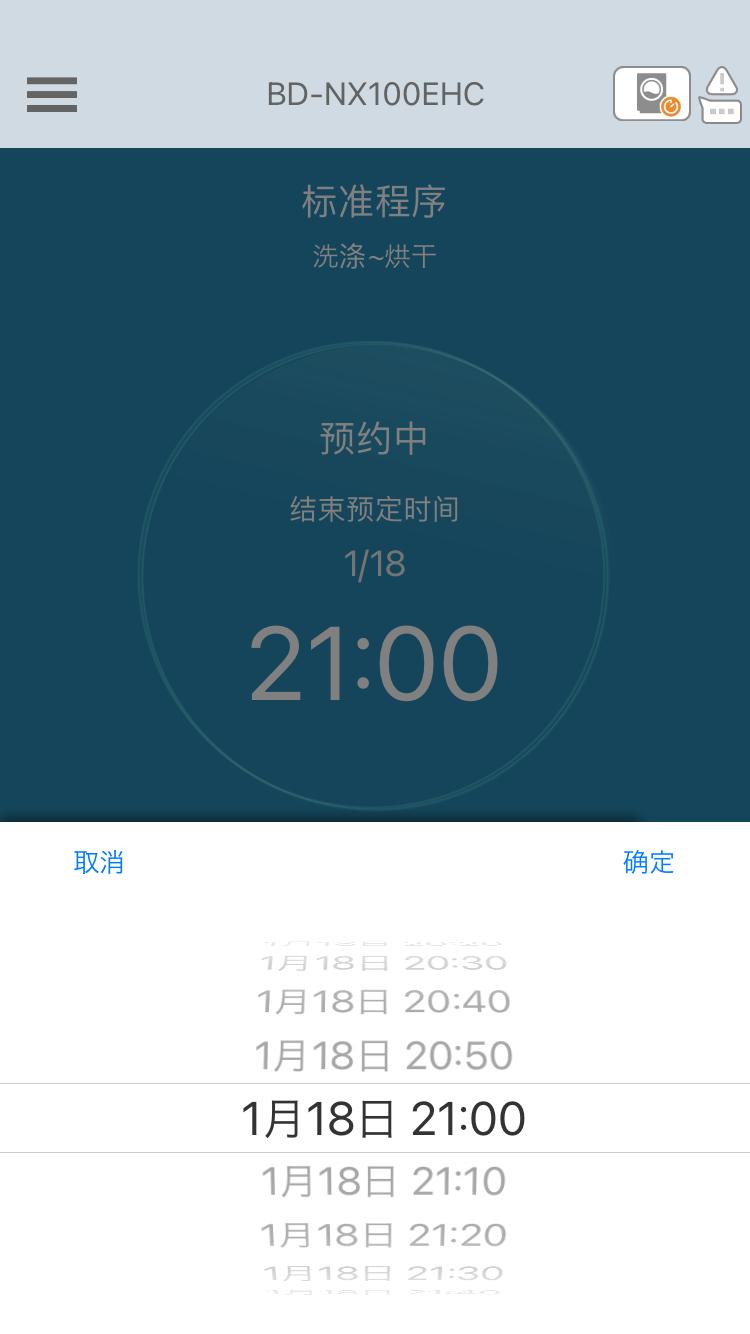The height and width of the screenshot is (1334, 750).
Task: Open the hamburger navigation menu
Action: point(51,95)
